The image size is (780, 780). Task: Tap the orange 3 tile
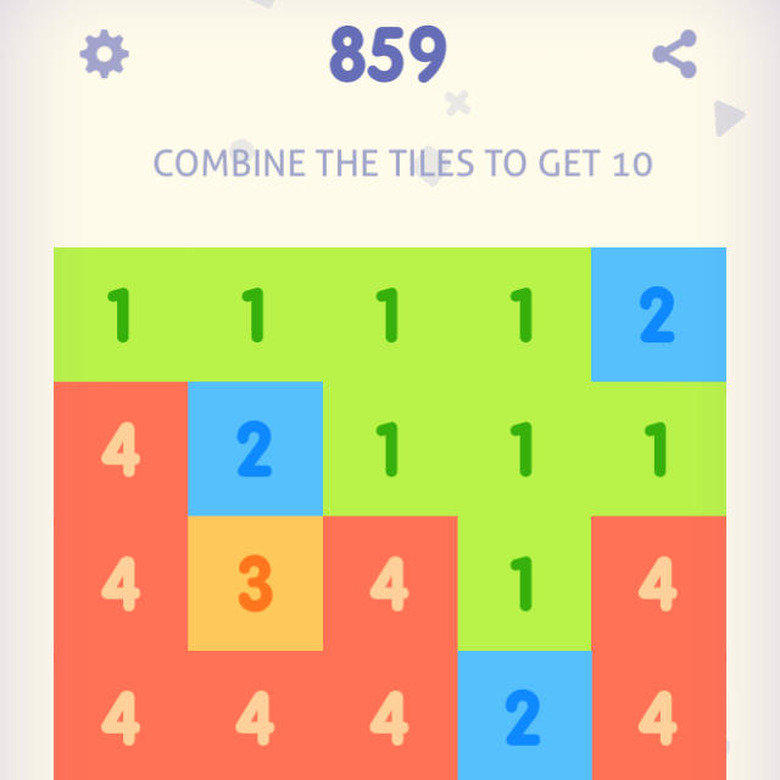(255, 583)
